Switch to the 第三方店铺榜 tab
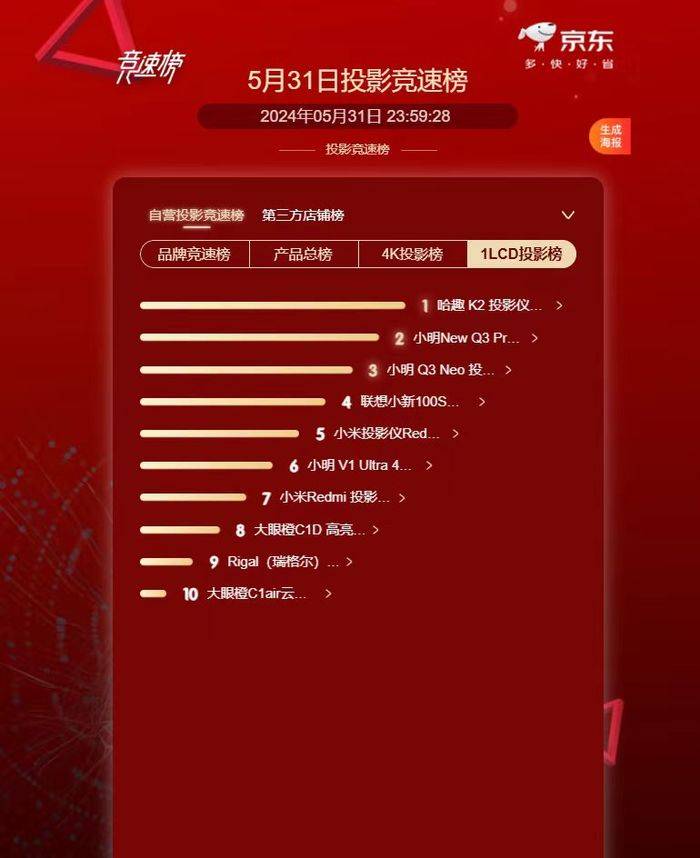700x858 pixels. [303, 215]
